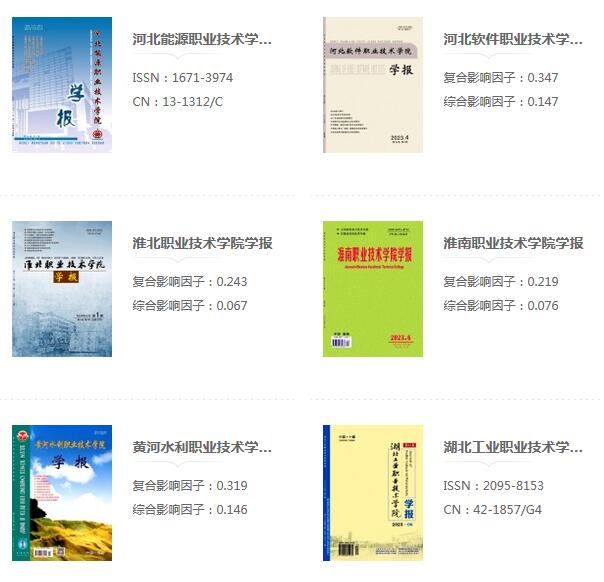604x582 pixels.
Task: View the 淮北职业技术学院学报 cover image
Action: pyautogui.click(x=61, y=289)
